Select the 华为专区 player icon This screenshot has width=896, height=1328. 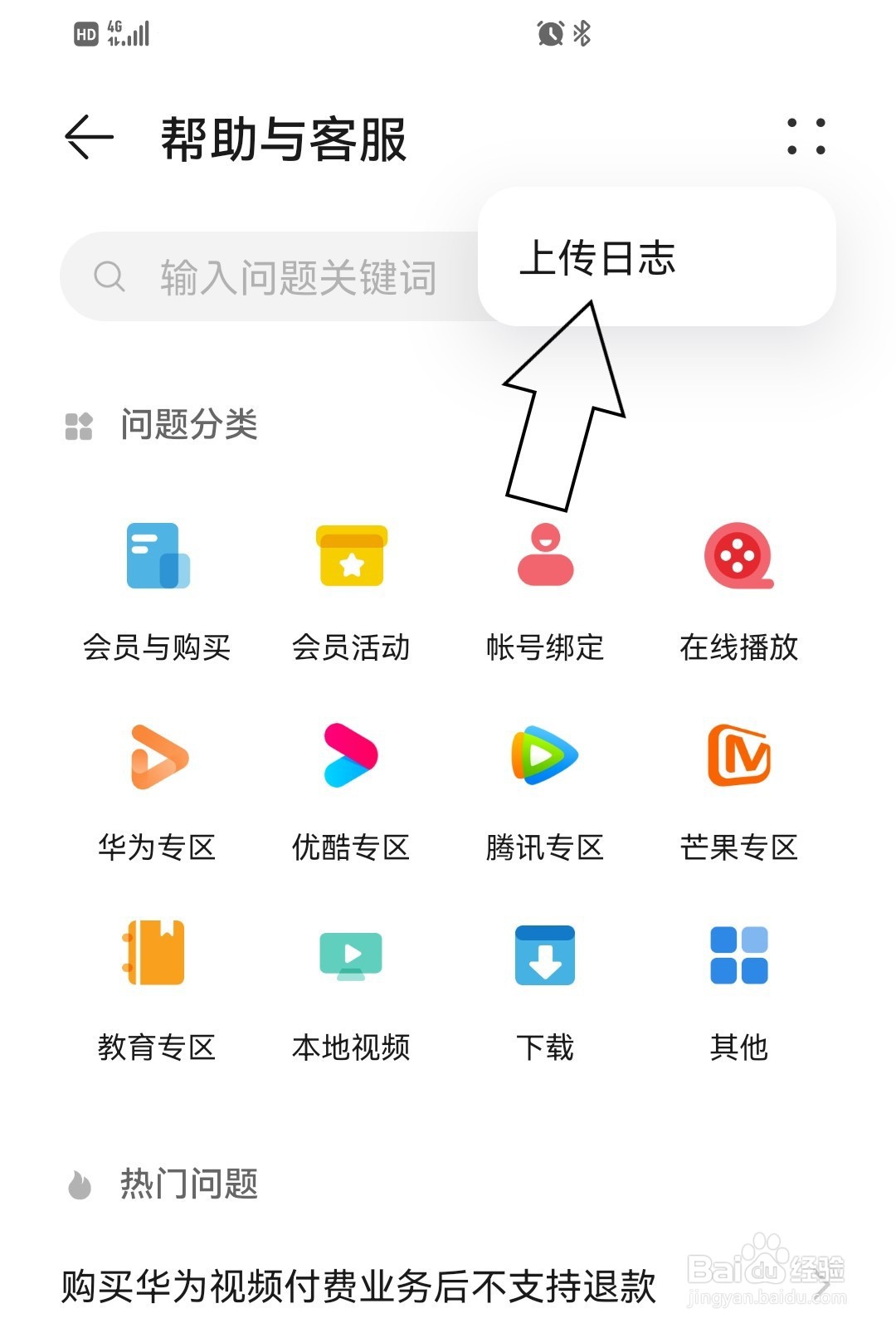[x=158, y=757]
